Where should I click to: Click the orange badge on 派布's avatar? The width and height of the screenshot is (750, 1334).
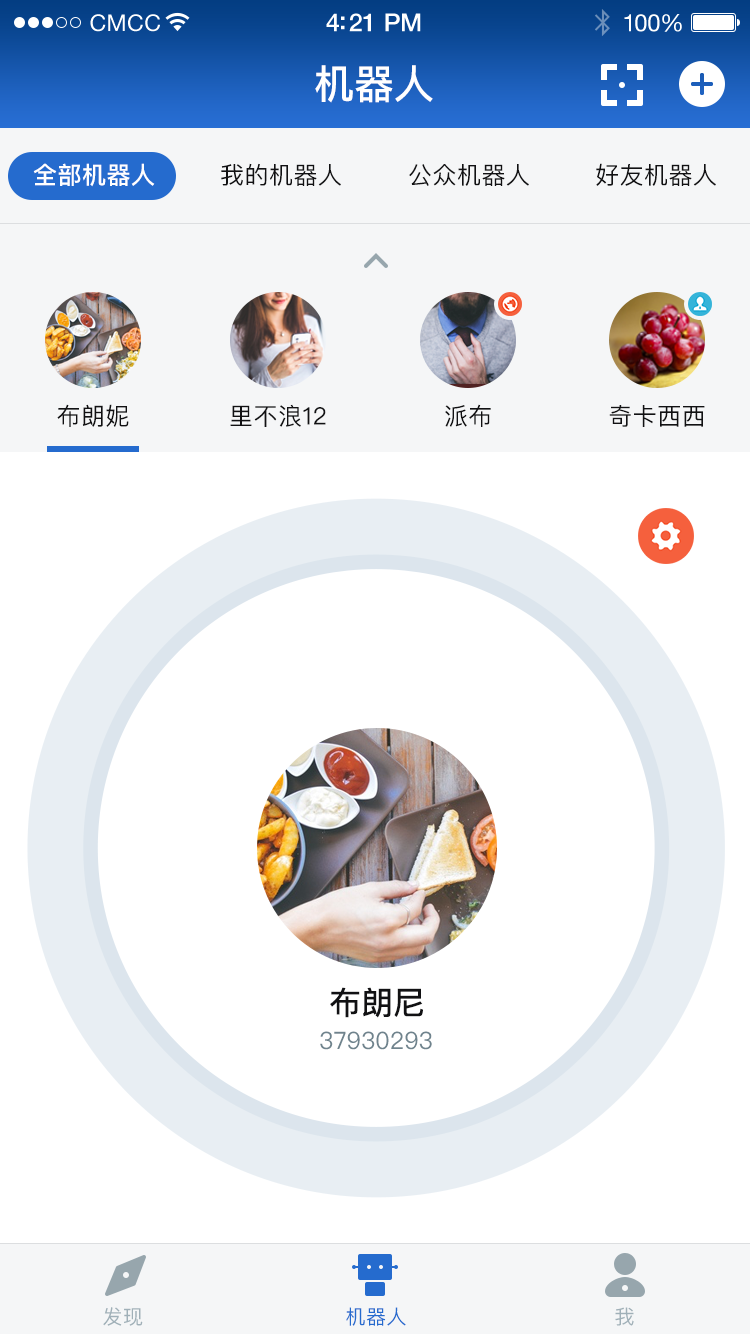[x=510, y=305]
